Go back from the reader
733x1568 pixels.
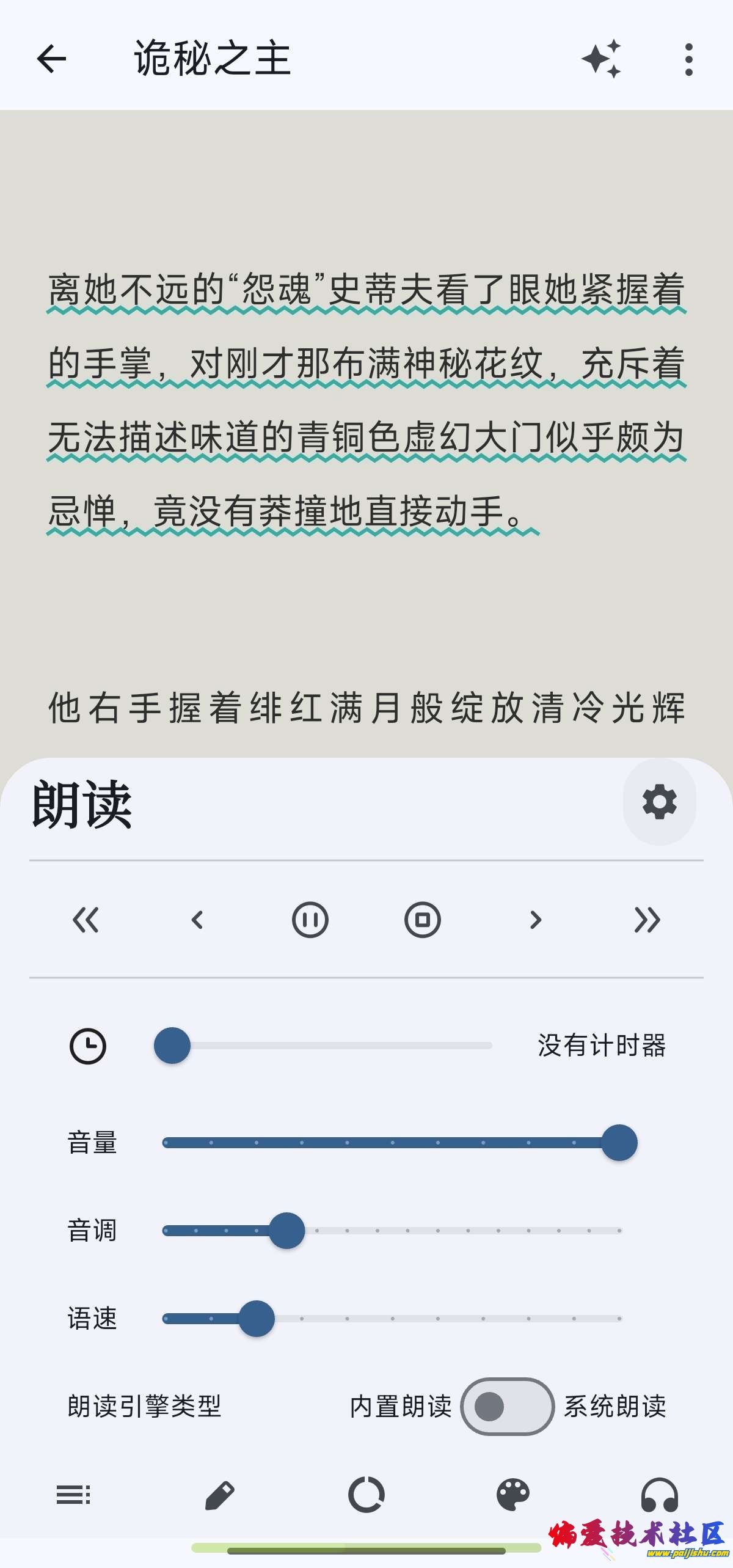pos(51,59)
